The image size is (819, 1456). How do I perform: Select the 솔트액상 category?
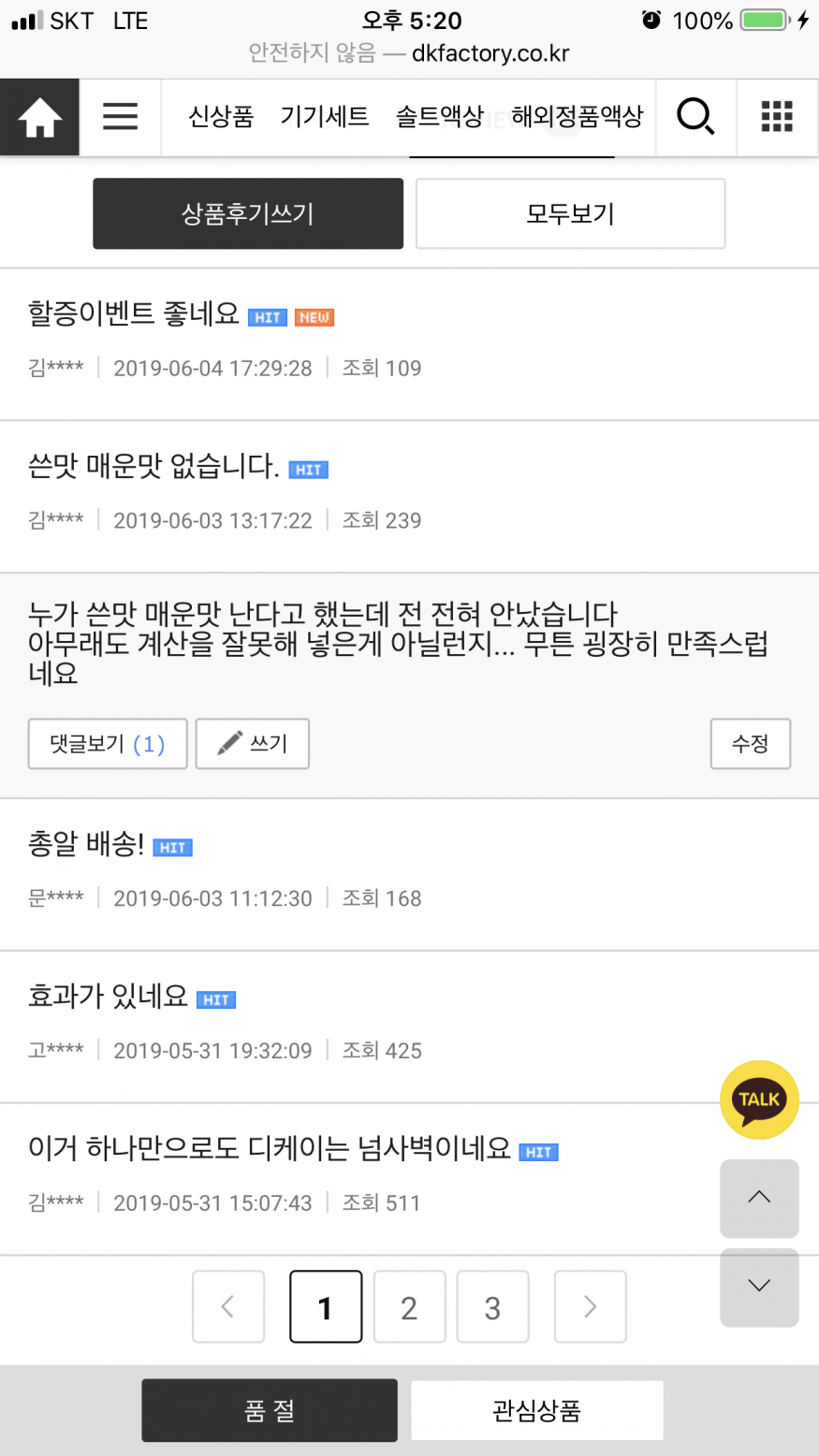click(440, 117)
